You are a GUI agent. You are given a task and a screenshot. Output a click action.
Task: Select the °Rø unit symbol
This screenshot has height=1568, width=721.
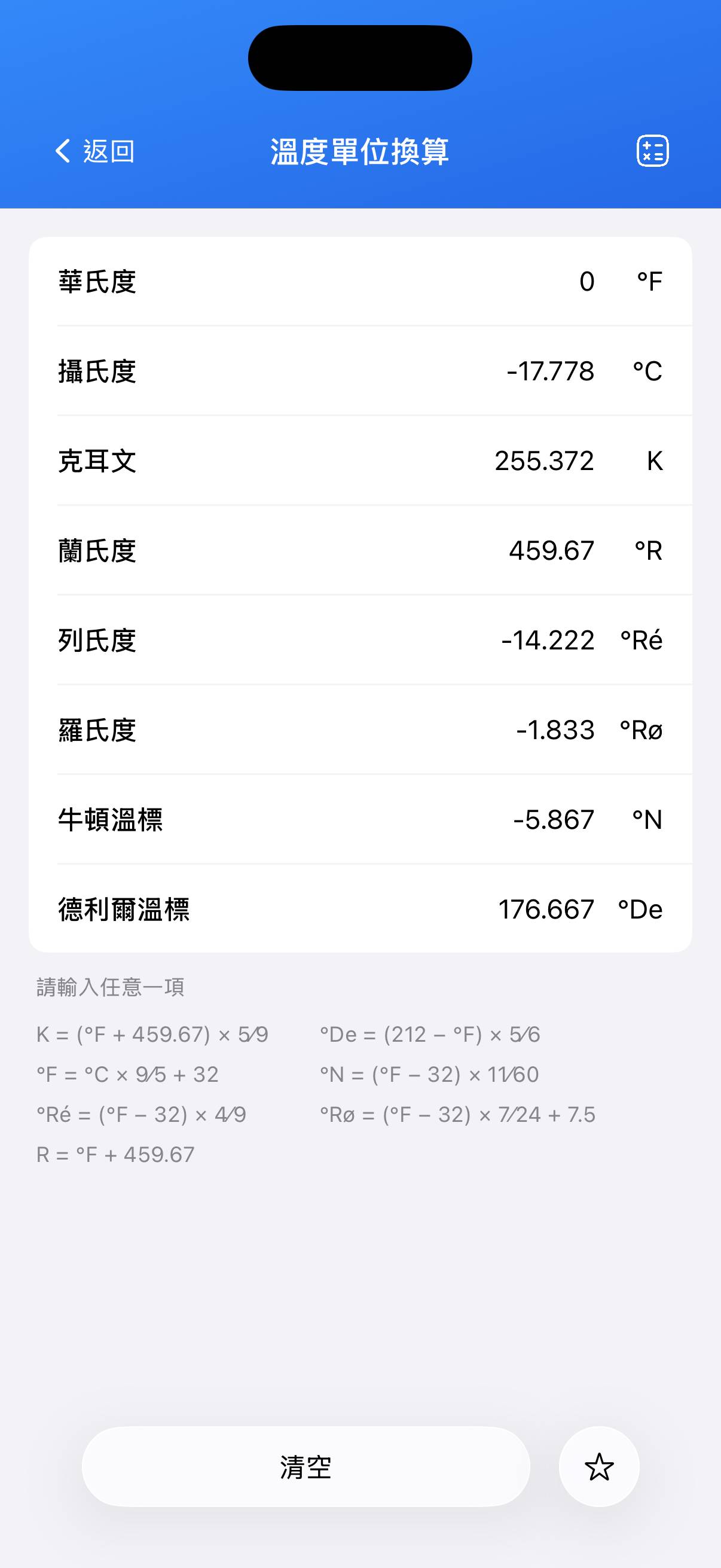642,730
